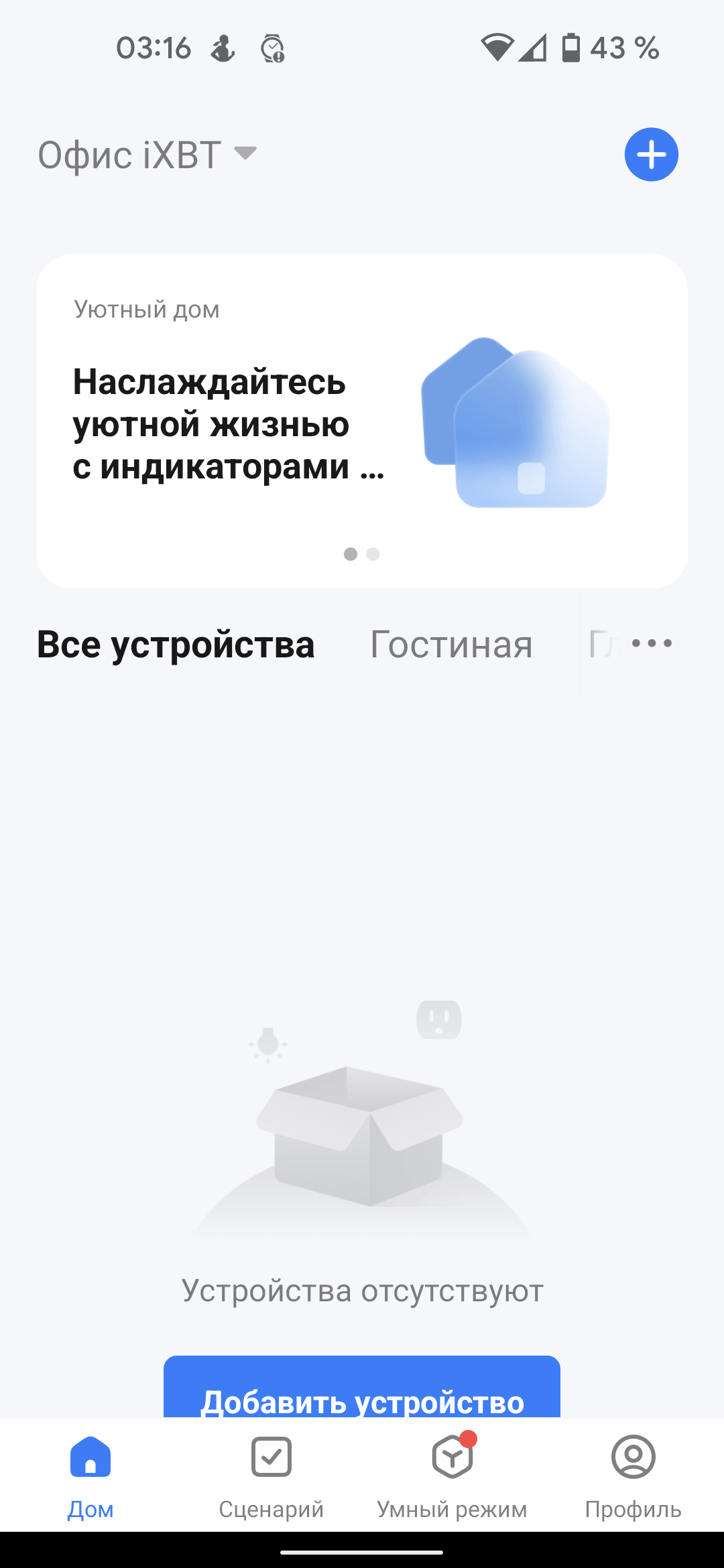Open the three-dot room management menu

point(652,643)
